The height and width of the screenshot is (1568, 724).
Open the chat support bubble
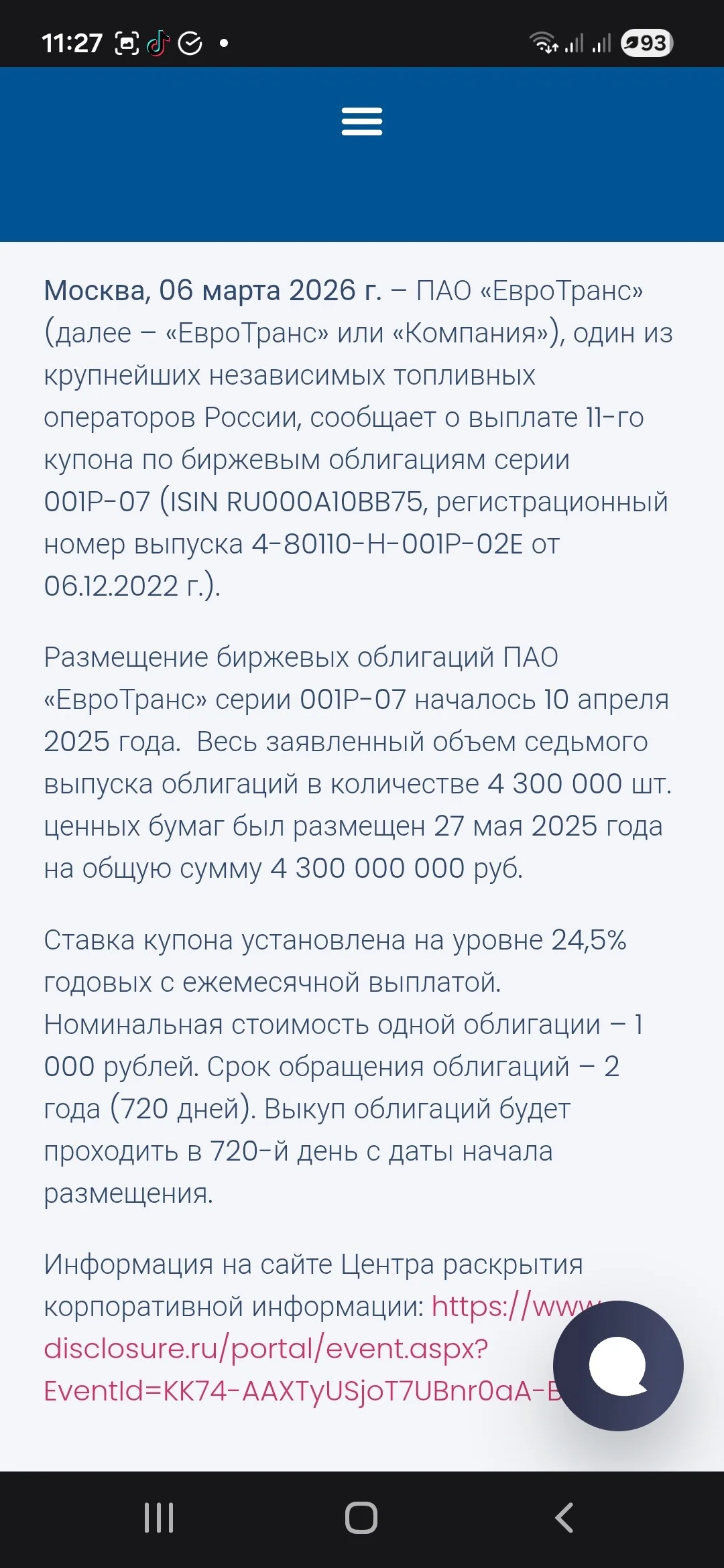pos(618,1366)
